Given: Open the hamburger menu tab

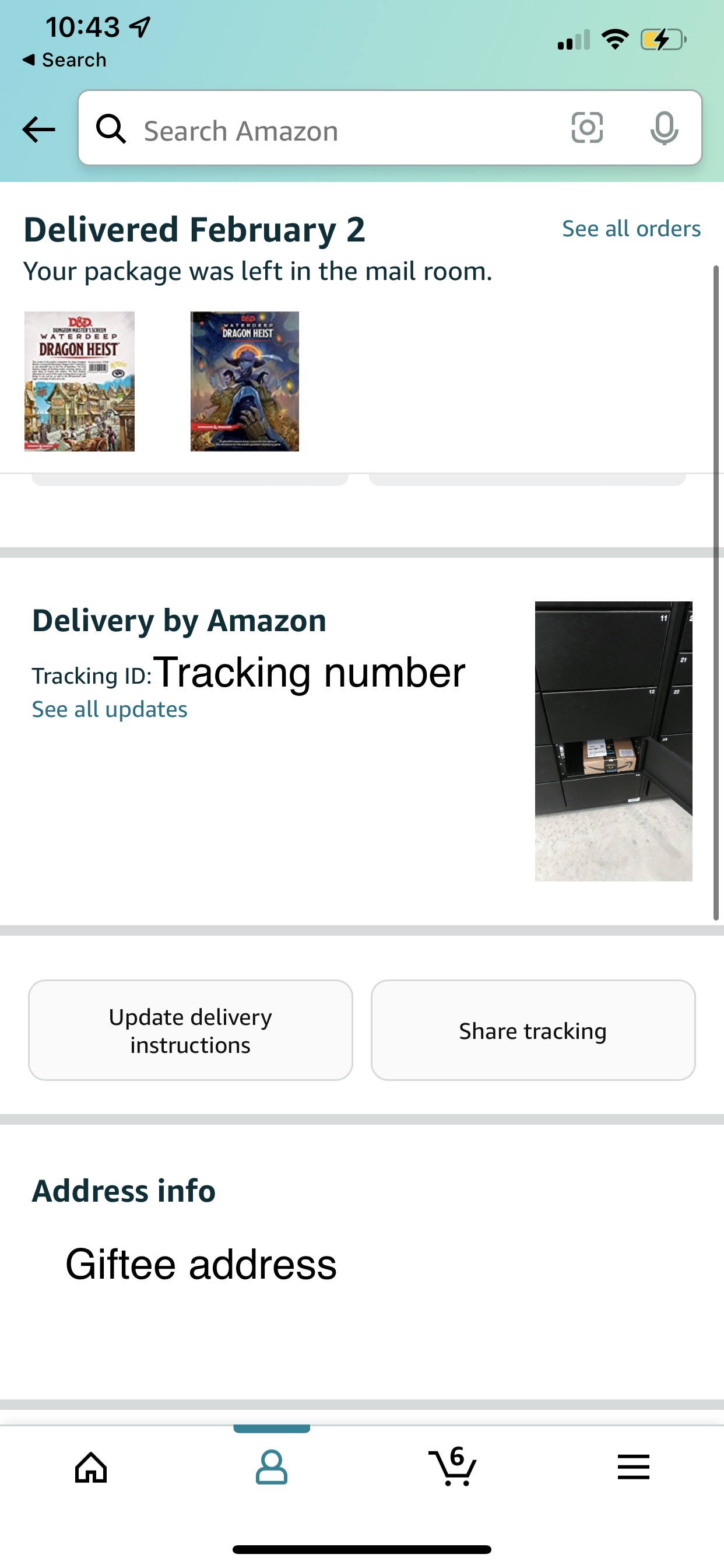Looking at the screenshot, I should (x=633, y=1467).
